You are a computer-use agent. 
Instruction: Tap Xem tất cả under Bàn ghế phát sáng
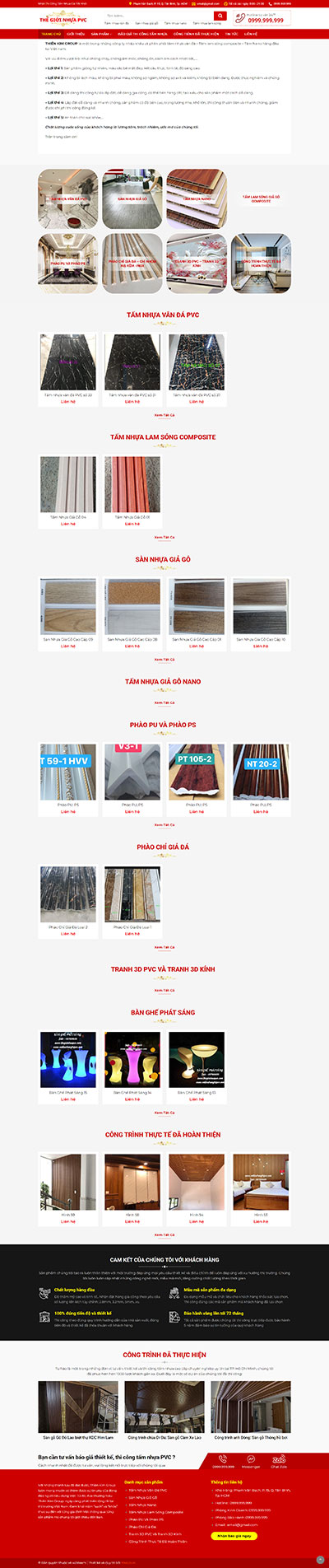pos(164,1113)
